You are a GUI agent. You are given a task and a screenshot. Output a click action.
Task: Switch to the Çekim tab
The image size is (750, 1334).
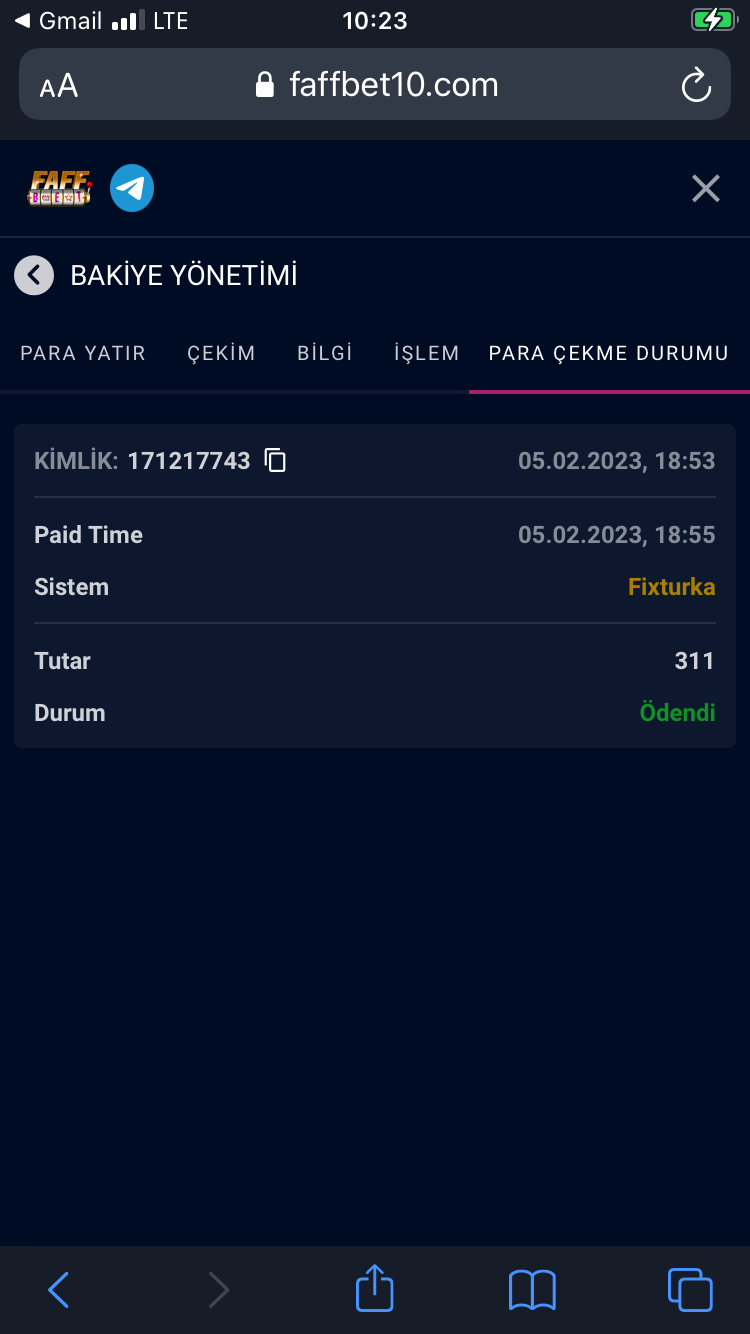pos(221,353)
